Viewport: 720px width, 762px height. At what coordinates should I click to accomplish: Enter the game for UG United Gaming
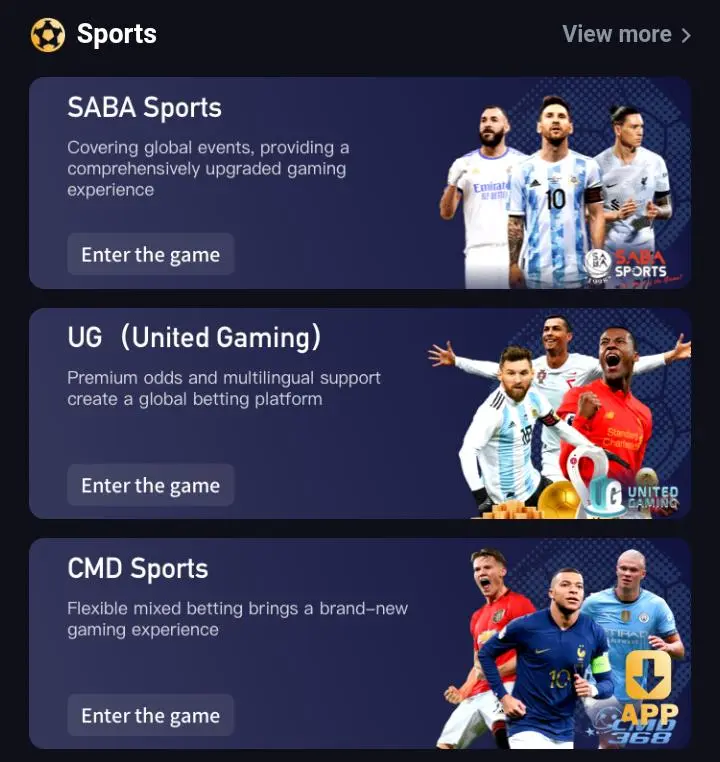[x=151, y=485]
